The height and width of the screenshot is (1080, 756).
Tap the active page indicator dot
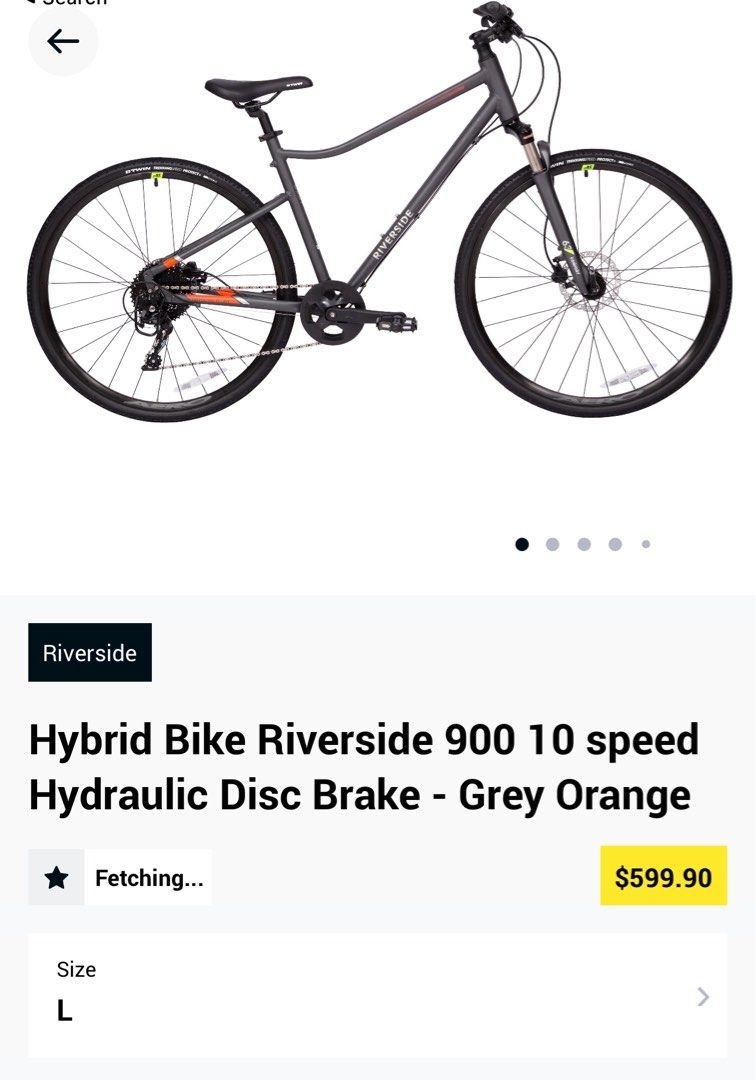point(521,544)
